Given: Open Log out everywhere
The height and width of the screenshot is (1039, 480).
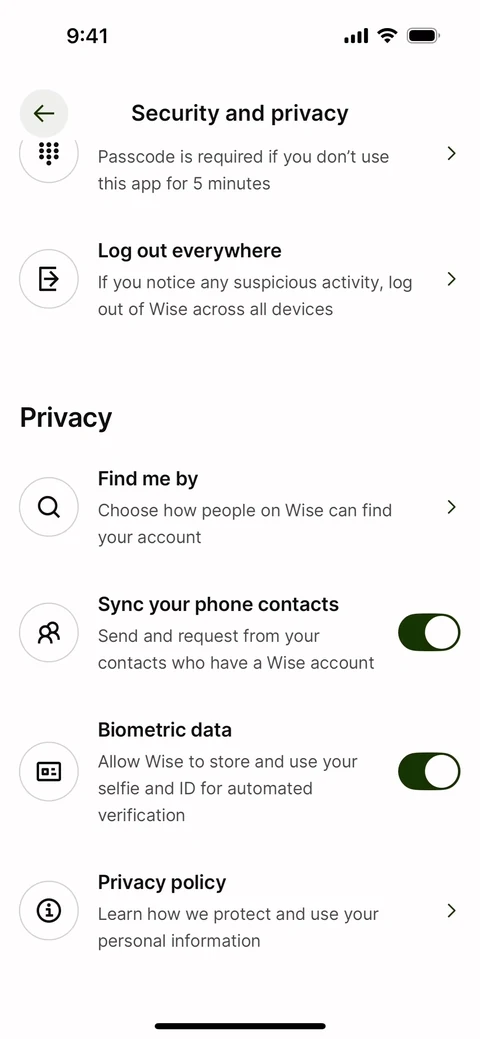Looking at the screenshot, I should point(239,280).
